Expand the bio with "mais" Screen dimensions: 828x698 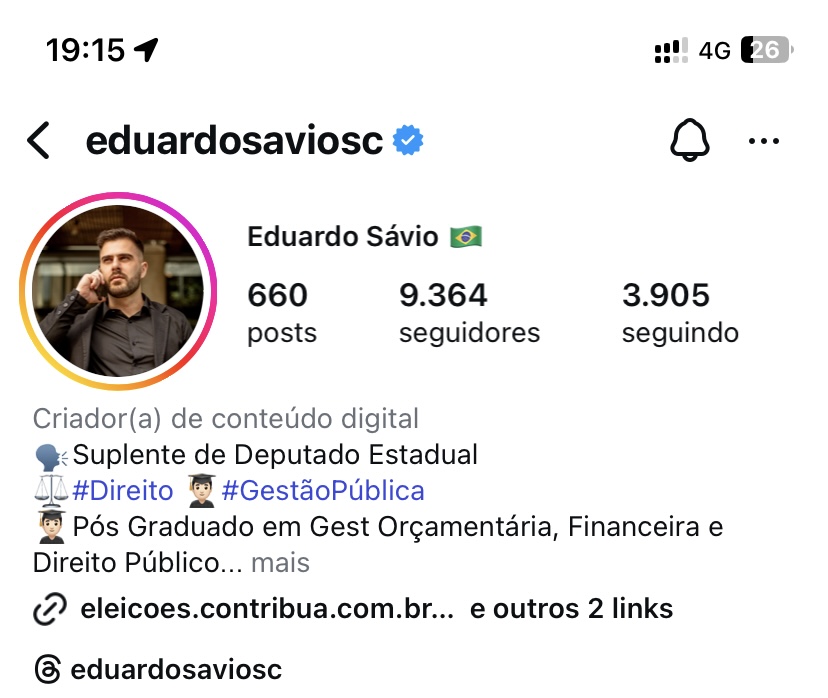coord(280,563)
